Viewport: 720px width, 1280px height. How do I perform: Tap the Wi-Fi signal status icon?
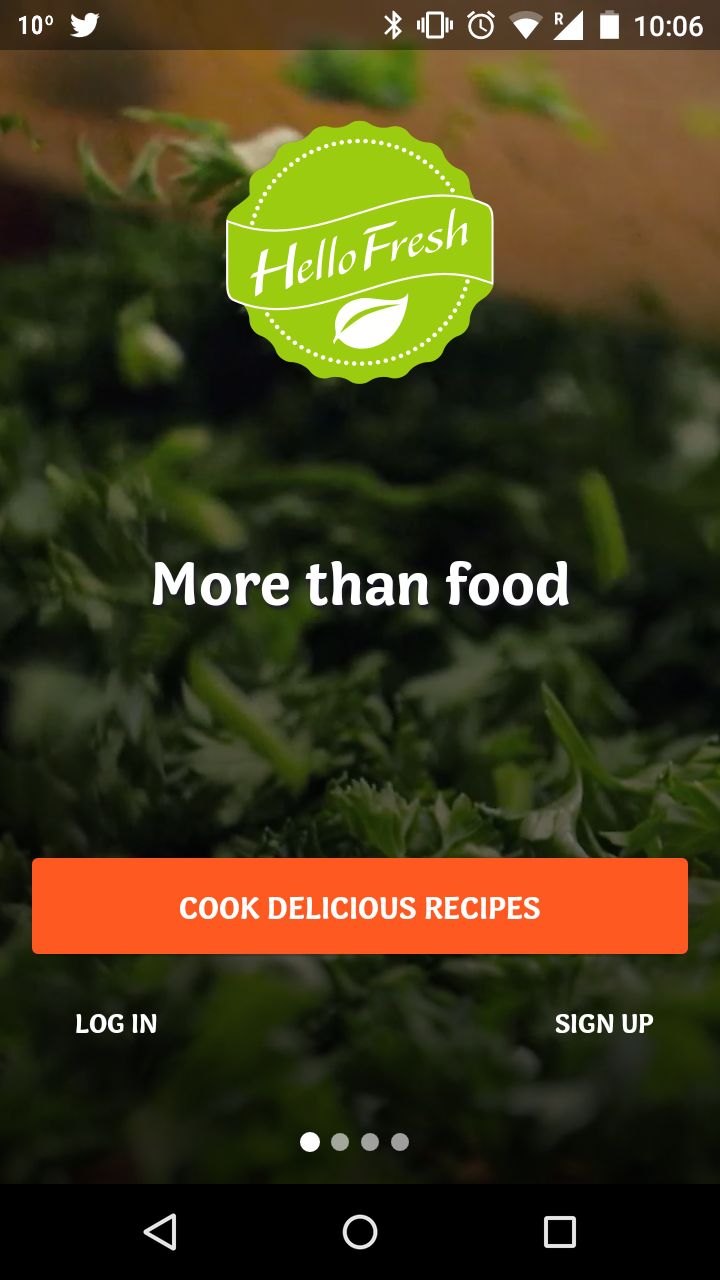[x=525, y=25]
